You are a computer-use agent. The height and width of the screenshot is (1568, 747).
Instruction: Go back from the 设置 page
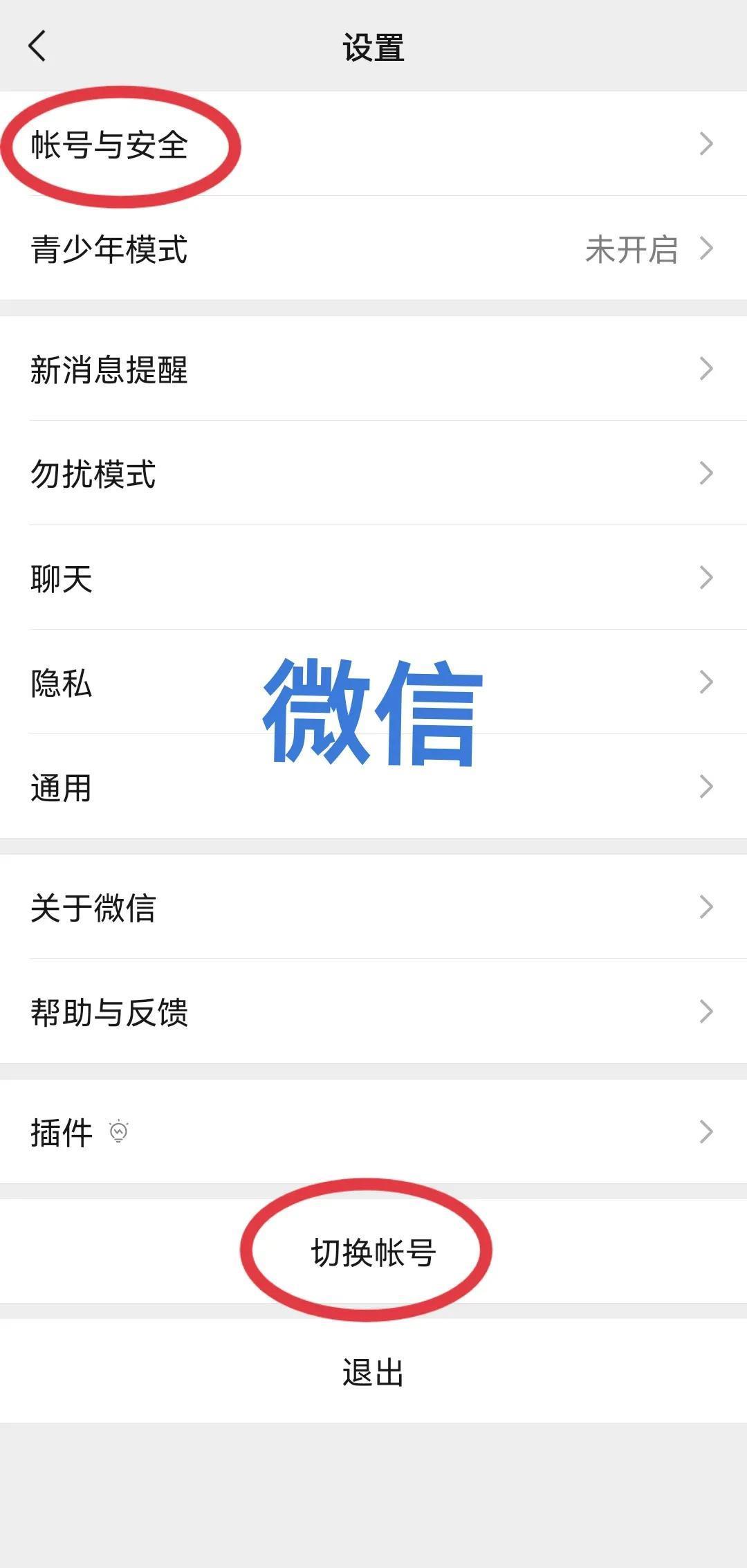point(37,46)
